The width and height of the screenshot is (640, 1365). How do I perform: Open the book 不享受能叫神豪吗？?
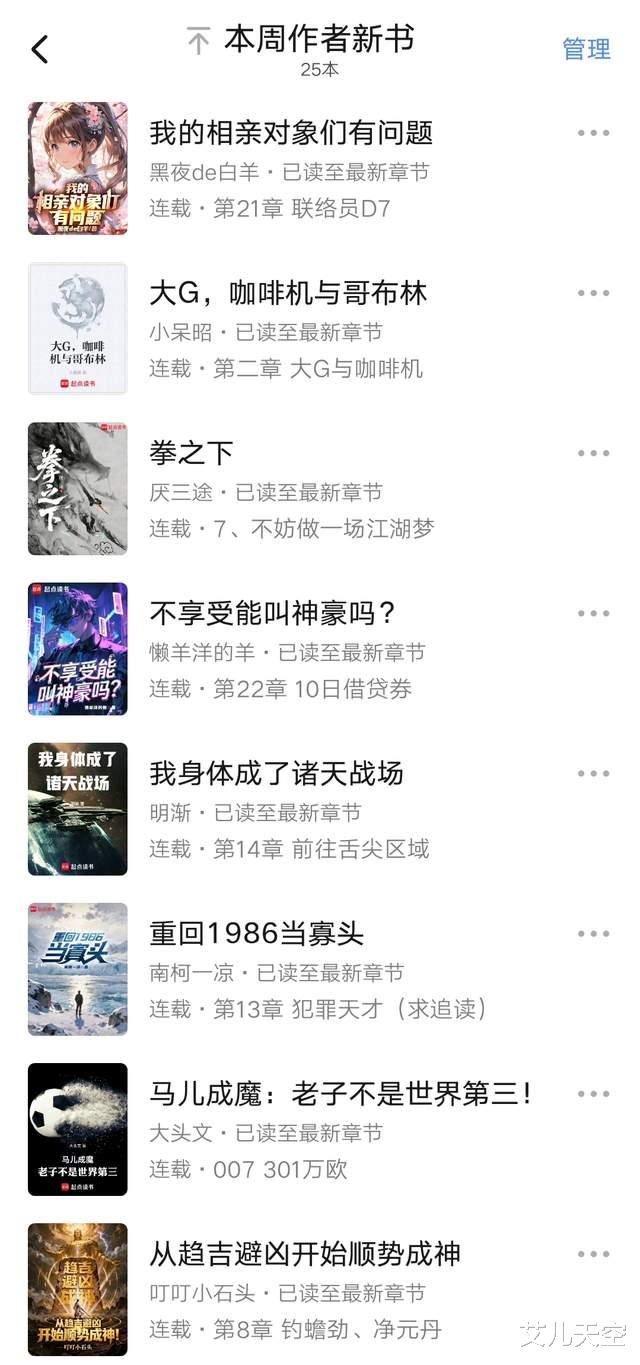273,613
